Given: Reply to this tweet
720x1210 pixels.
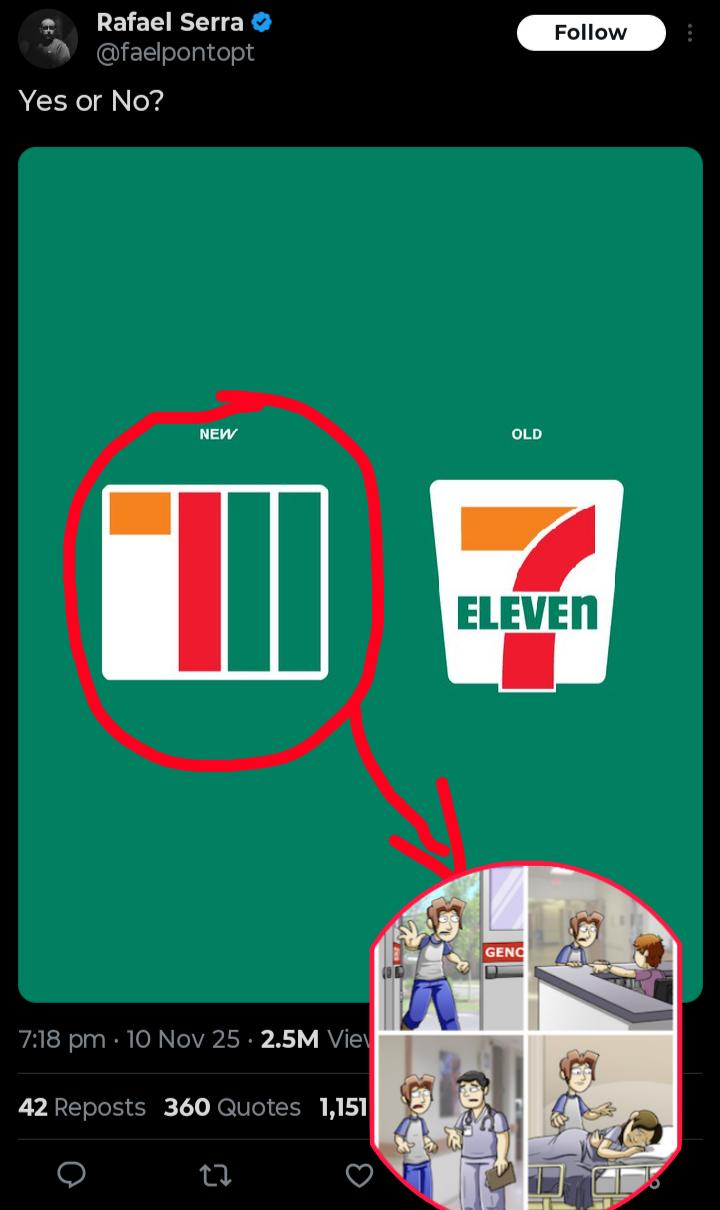Looking at the screenshot, I should pyautogui.click(x=71, y=1174).
